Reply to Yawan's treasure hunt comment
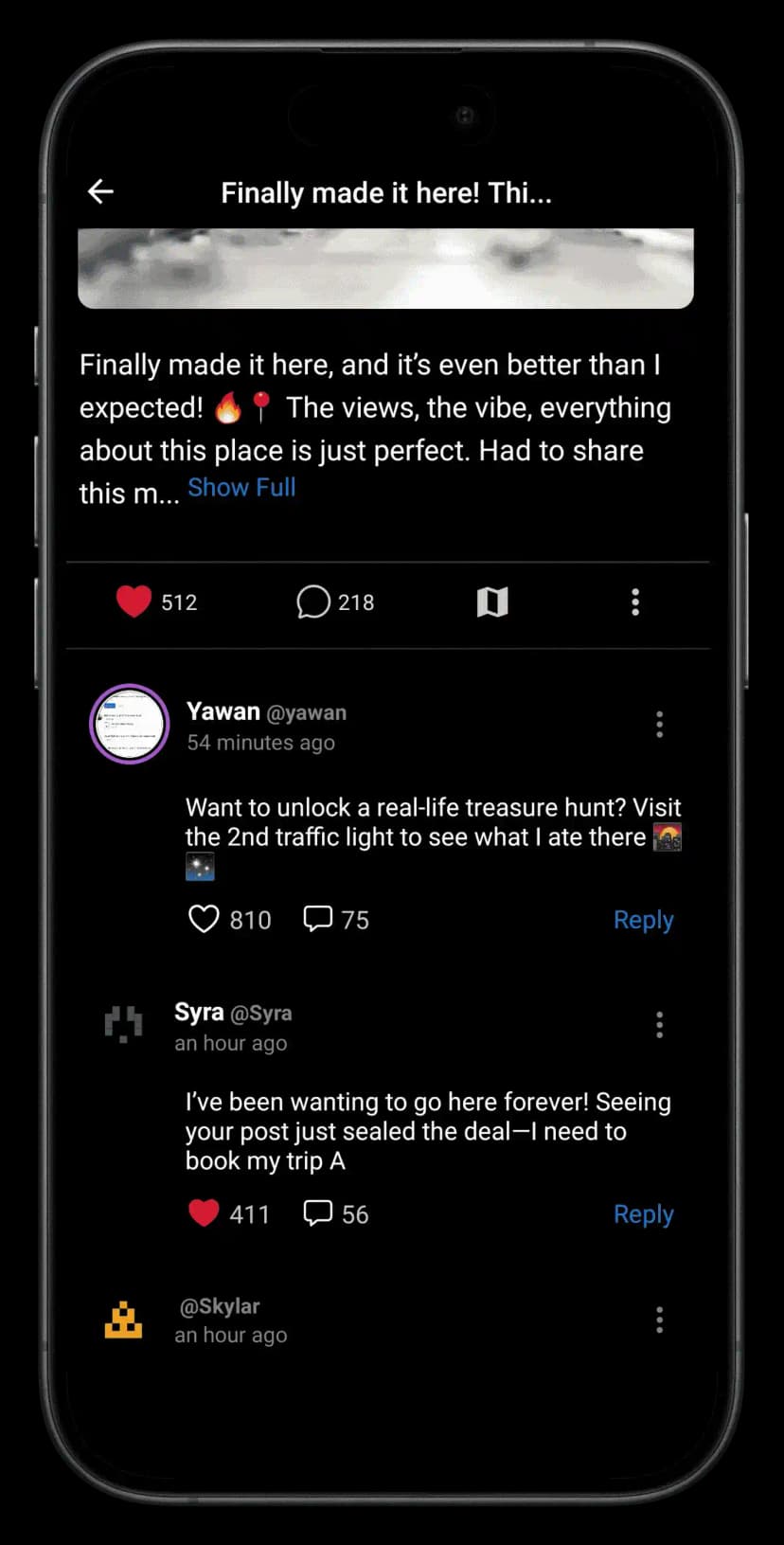The image size is (784, 1545). point(643,919)
